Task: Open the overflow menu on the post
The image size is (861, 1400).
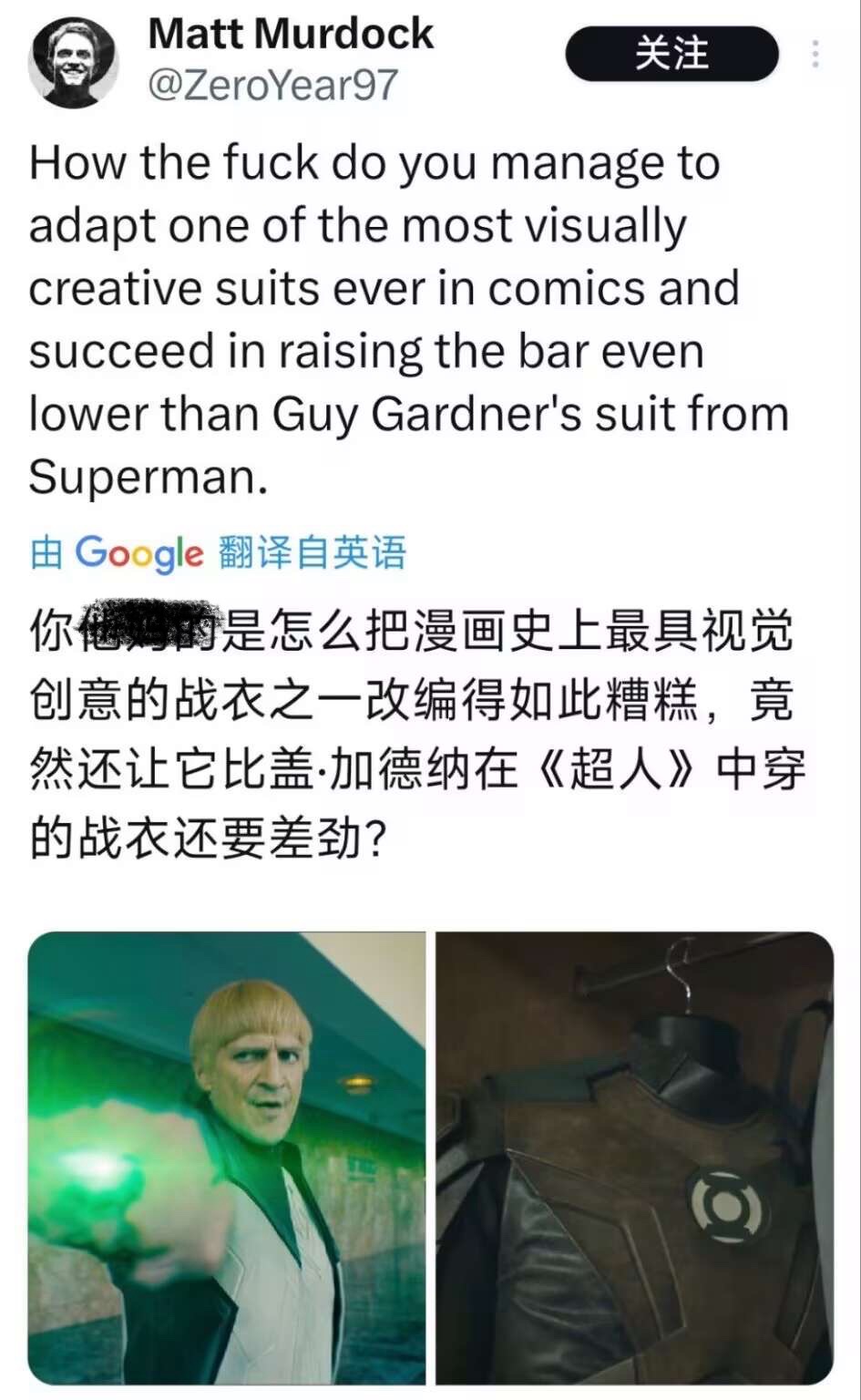Action: (x=815, y=55)
